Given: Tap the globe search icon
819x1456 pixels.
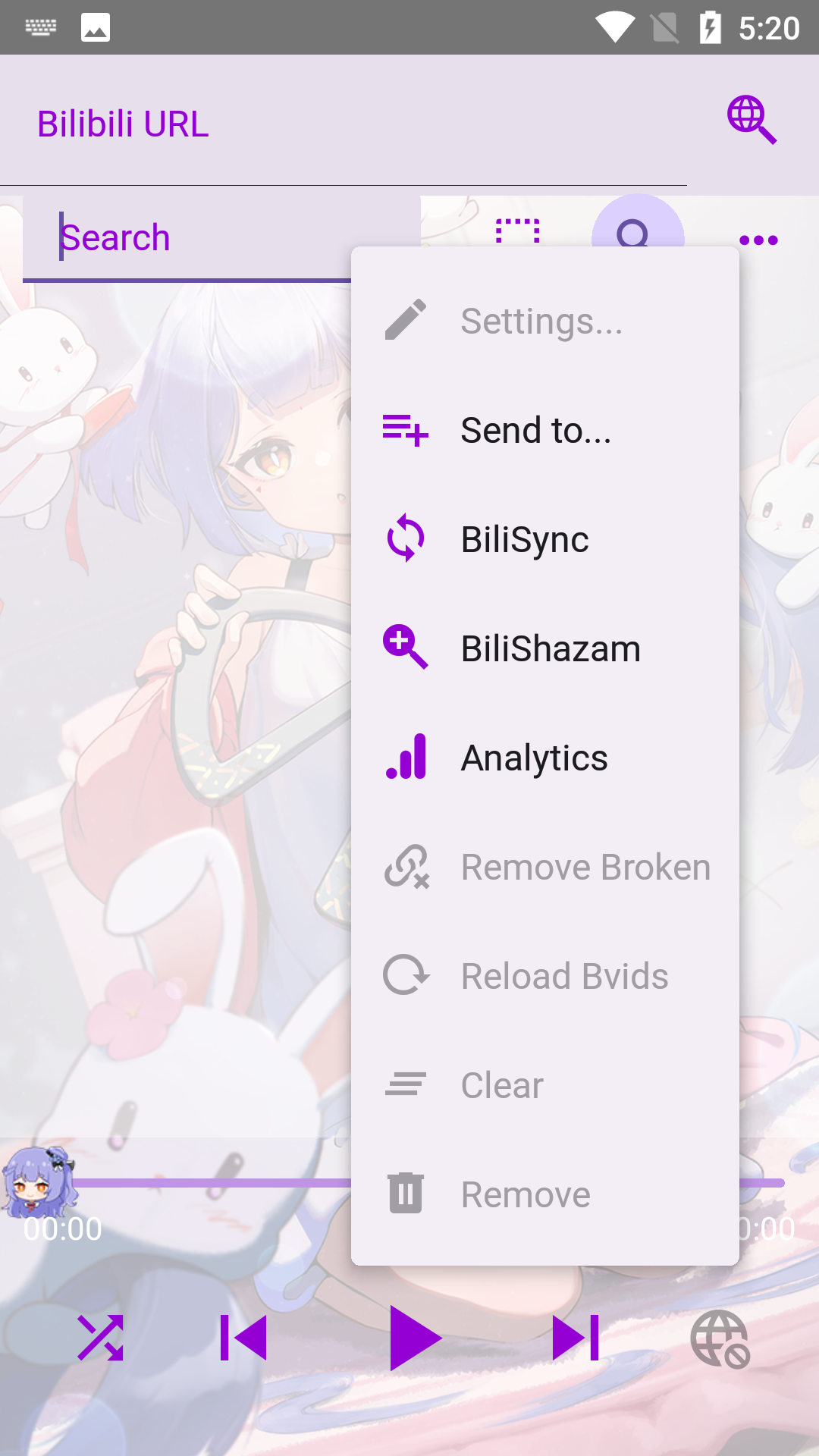Looking at the screenshot, I should [x=752, y=120].
